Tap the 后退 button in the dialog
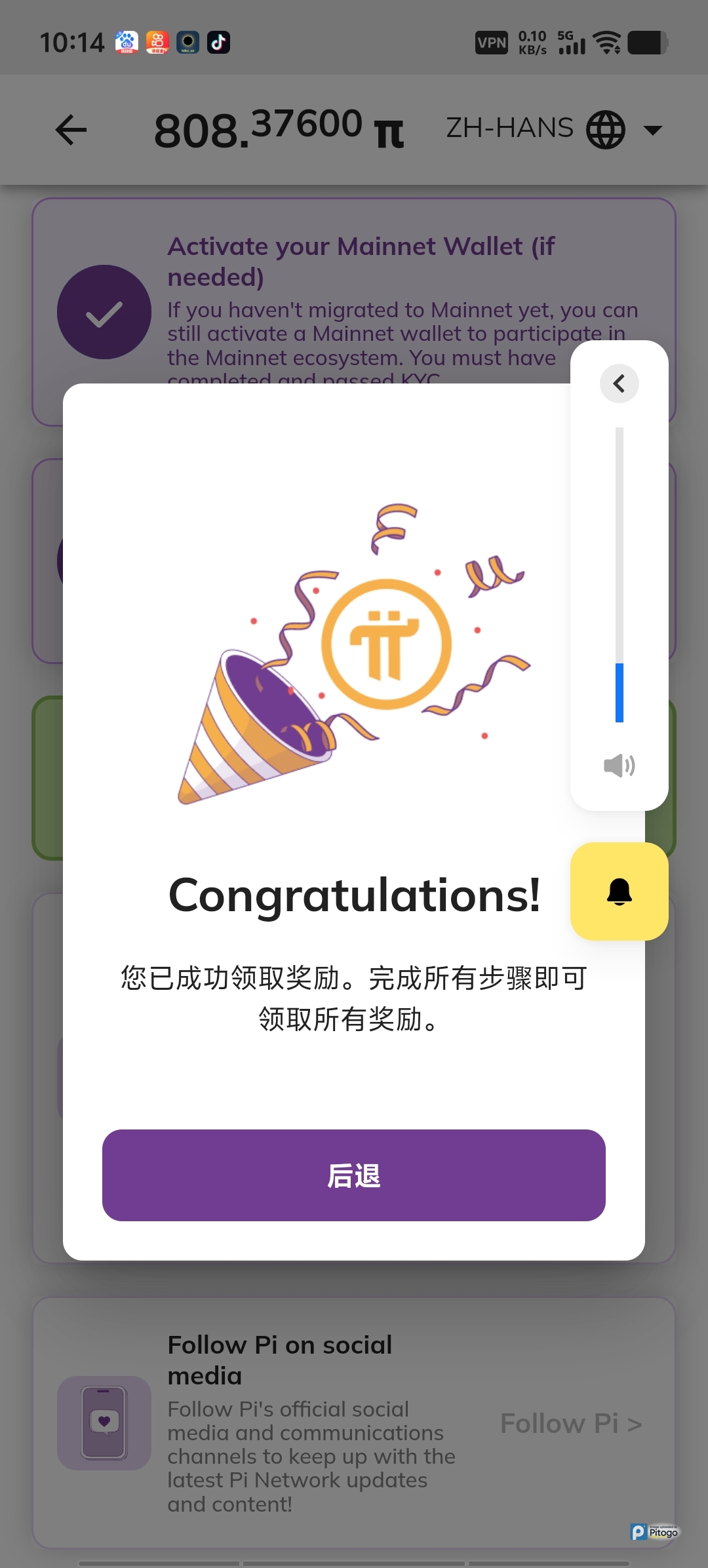The height and width of the screenshot is (1568, 708). (x=353, y=1175)
